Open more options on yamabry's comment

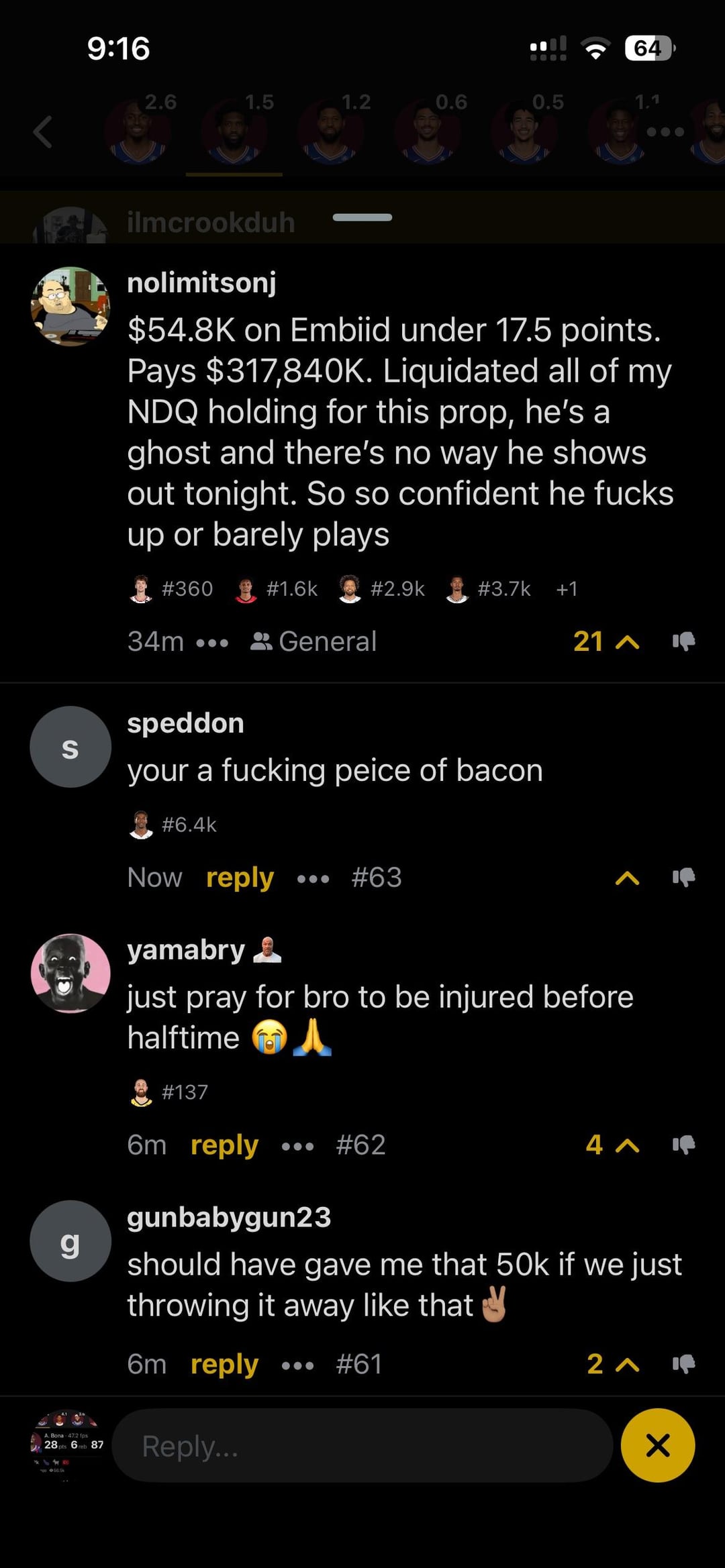point(297,1147)
